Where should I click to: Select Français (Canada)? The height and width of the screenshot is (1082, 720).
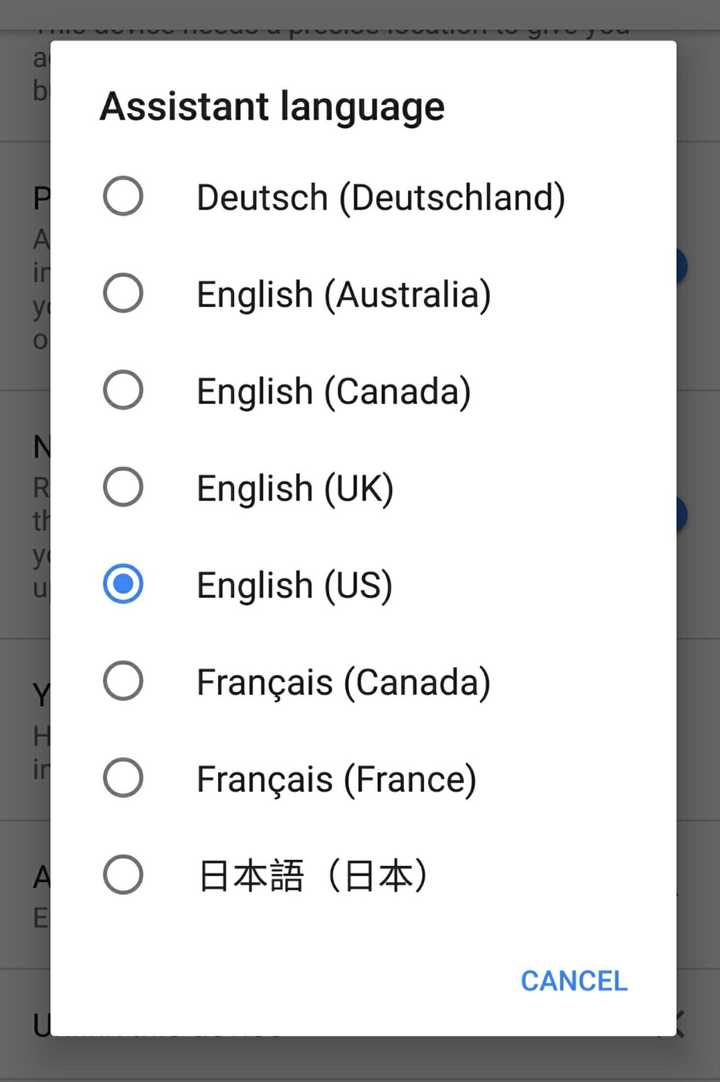tap(363, 682)
